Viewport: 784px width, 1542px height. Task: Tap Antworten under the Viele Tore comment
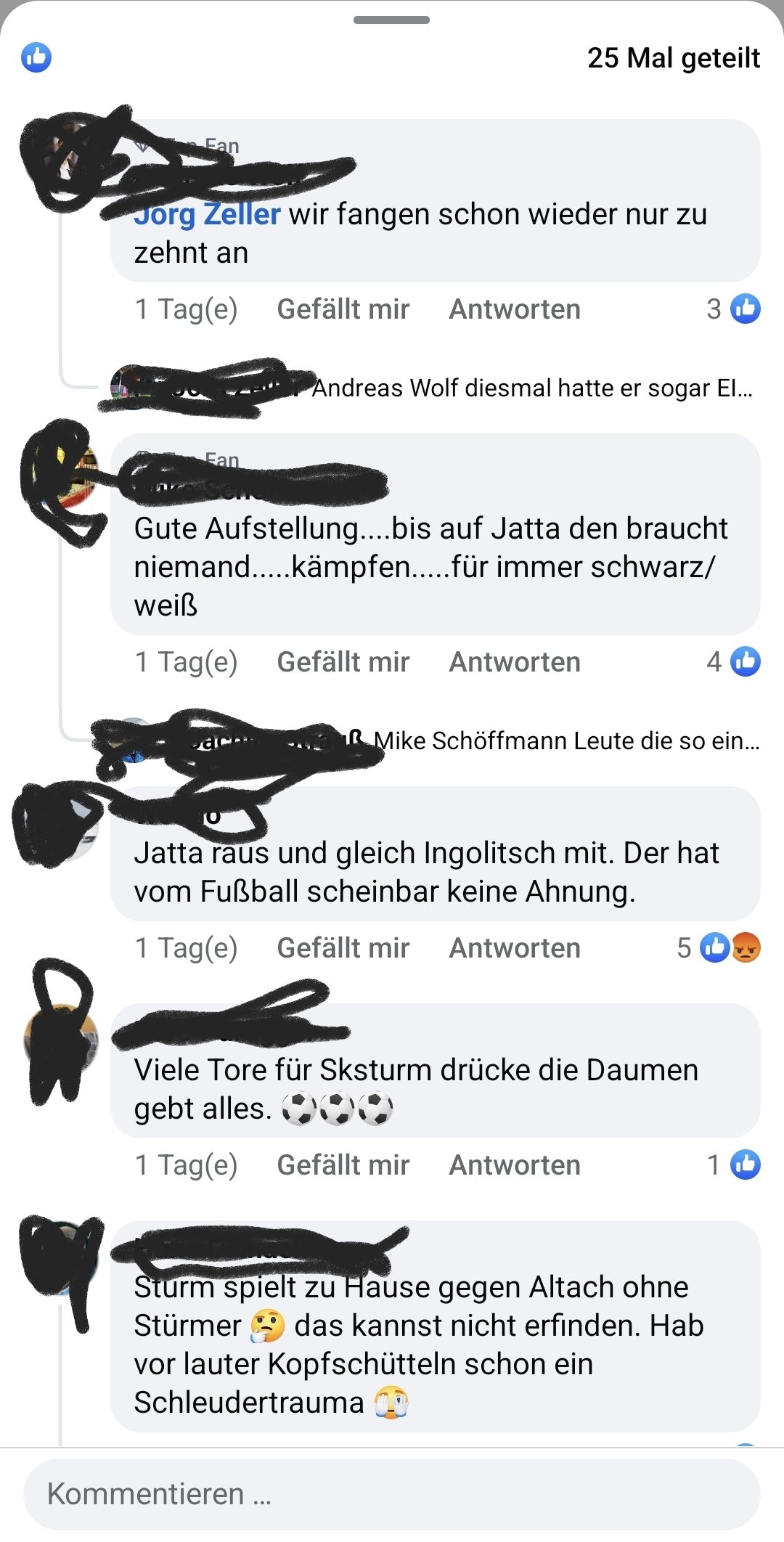pos(514,1165)
